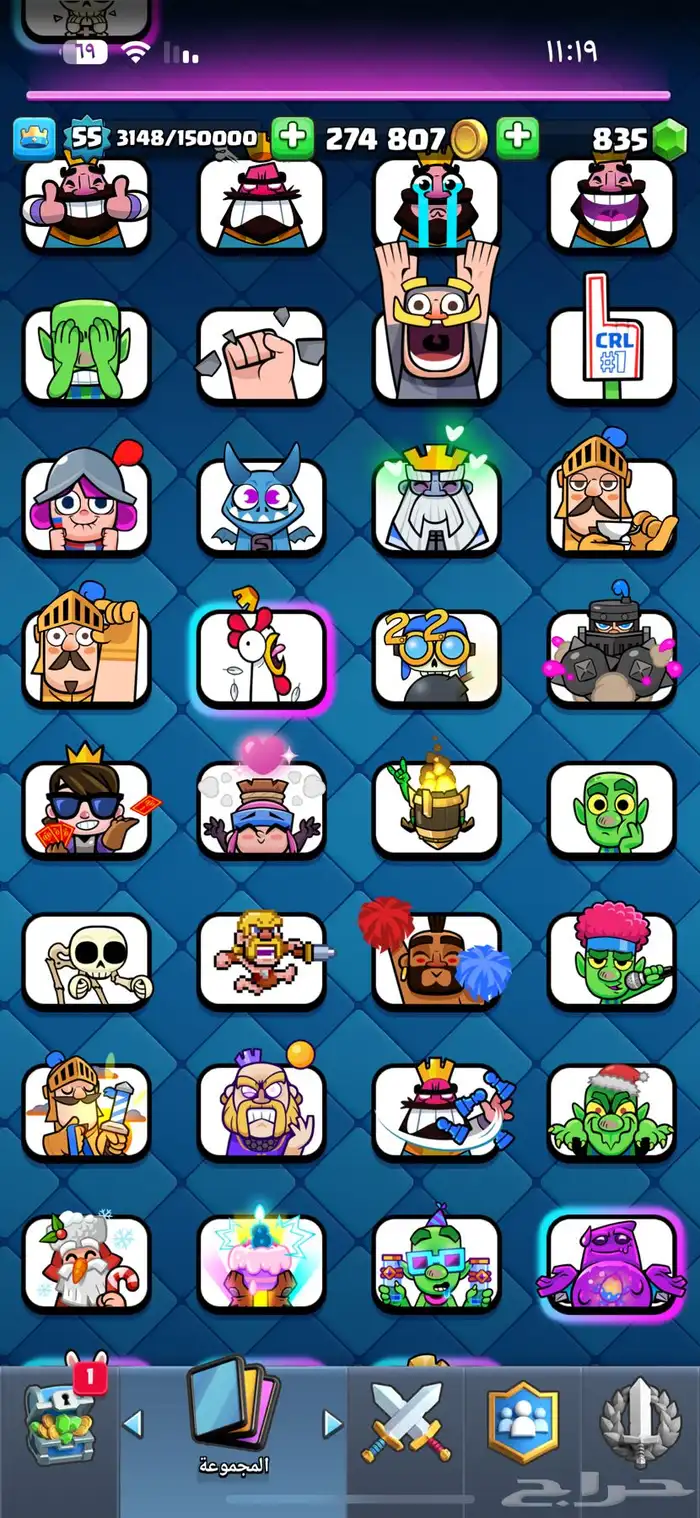Image resolution: width=700 pixels, height=1518 pixels.
Task: Tap the green plus next to experience points
Action: (292, 138)
